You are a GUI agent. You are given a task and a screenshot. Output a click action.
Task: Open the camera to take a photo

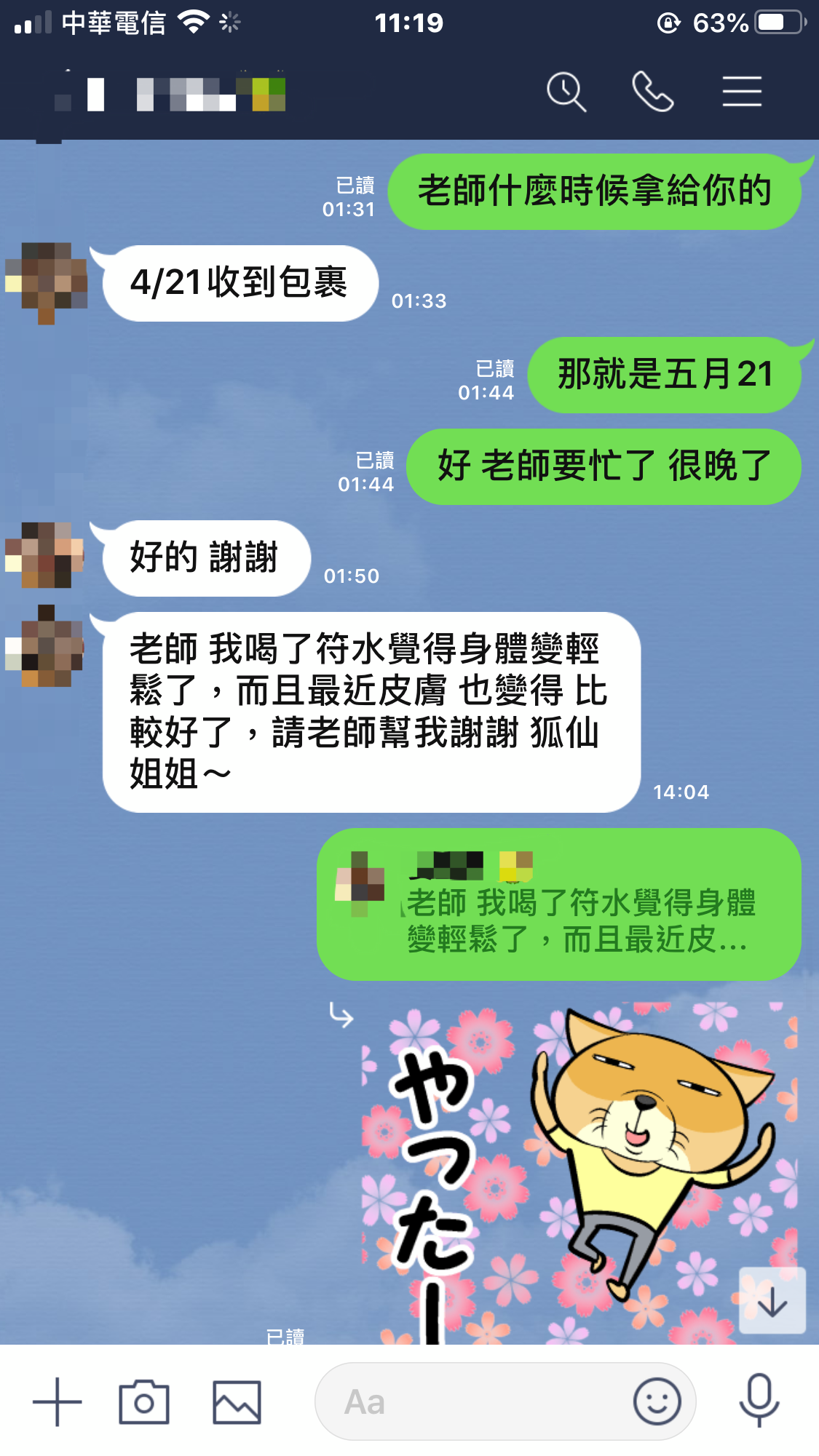(144, 1401)
